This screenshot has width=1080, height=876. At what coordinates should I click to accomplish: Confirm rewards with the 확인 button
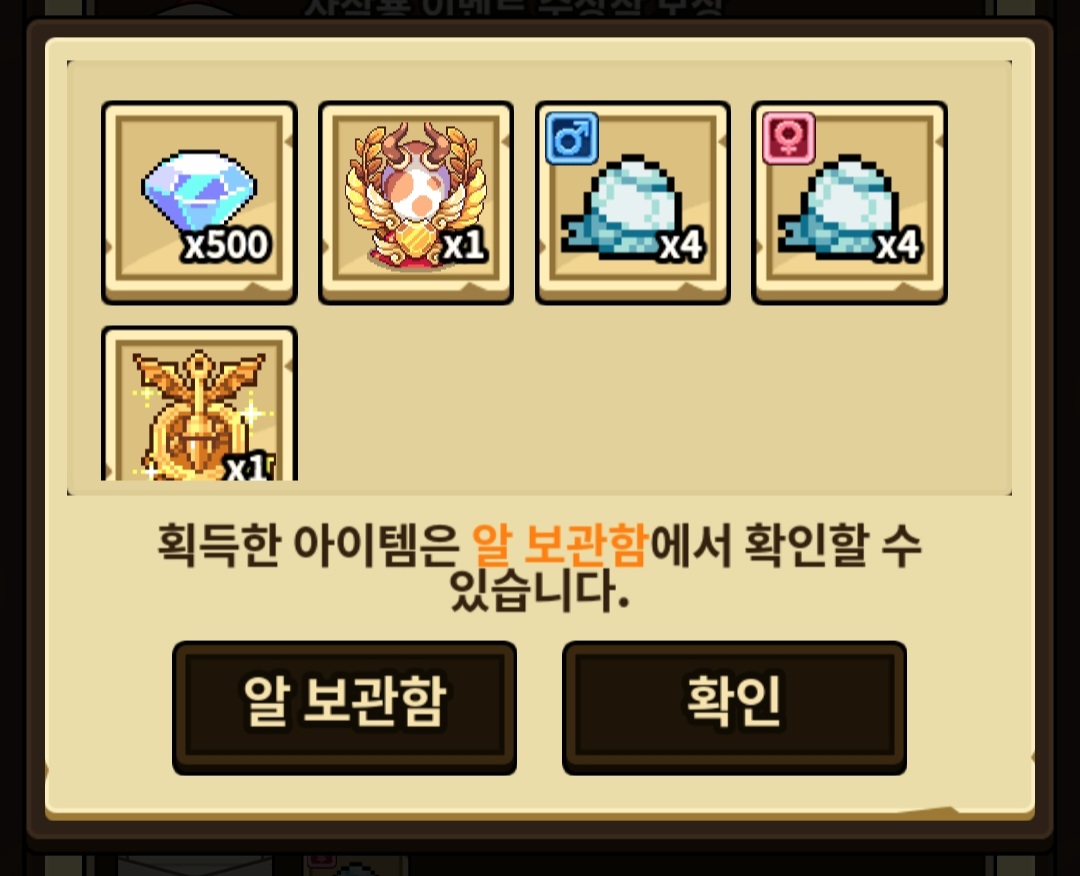pos(734,707)
